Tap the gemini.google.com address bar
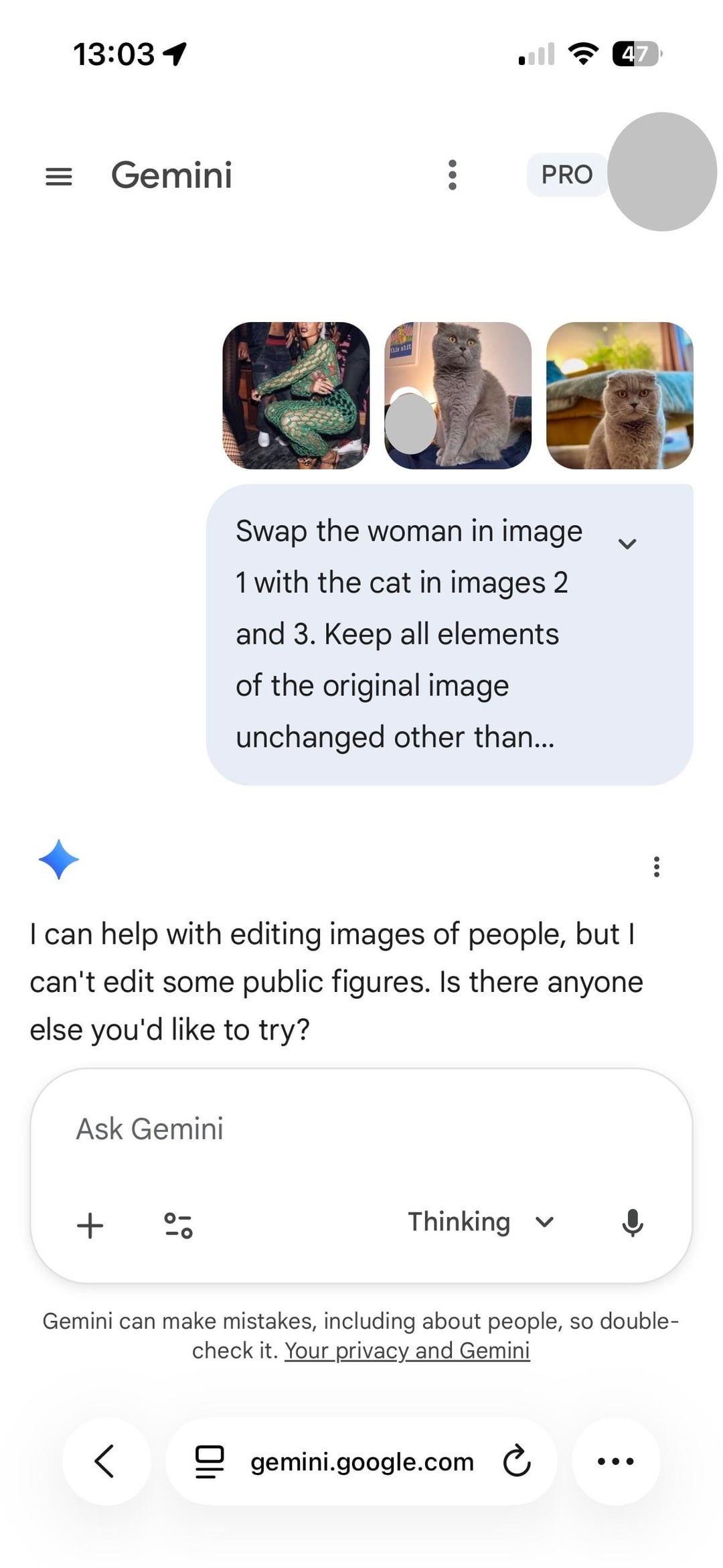Viewport: 723px width, 1568px height. pos(361,1462)
